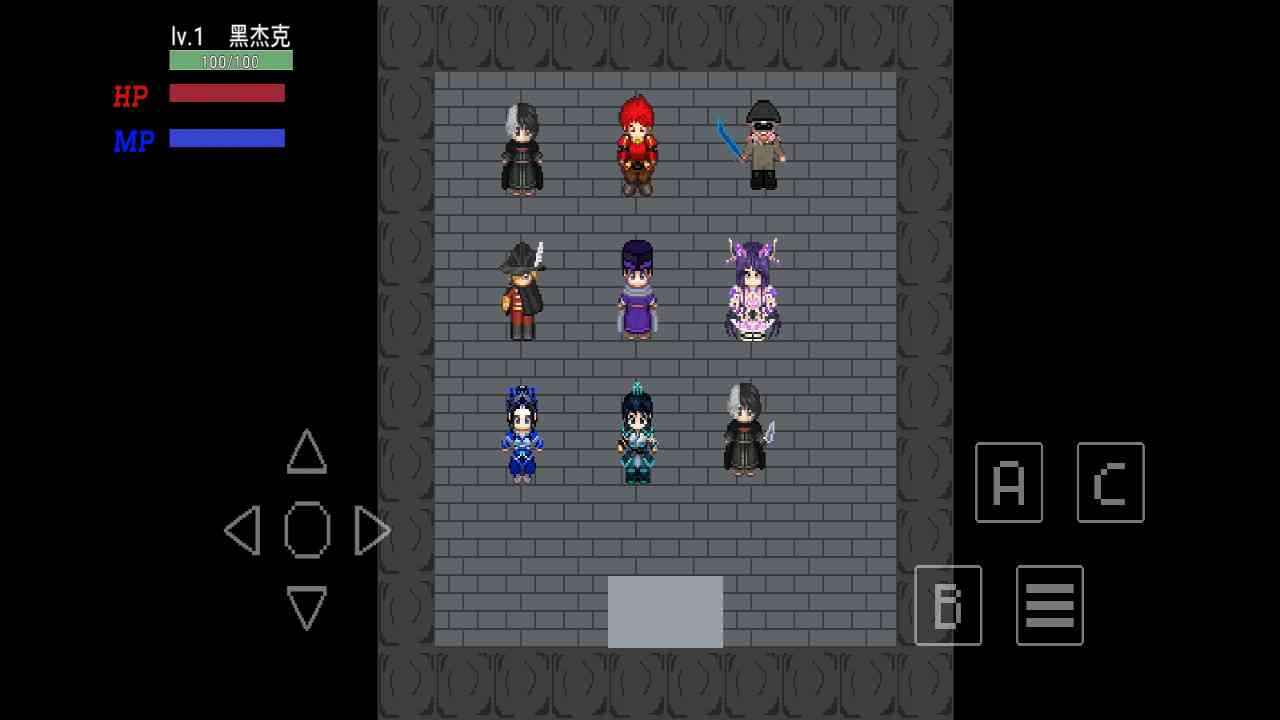
Task: Hit the A action button
Action: pos(1009,483)
